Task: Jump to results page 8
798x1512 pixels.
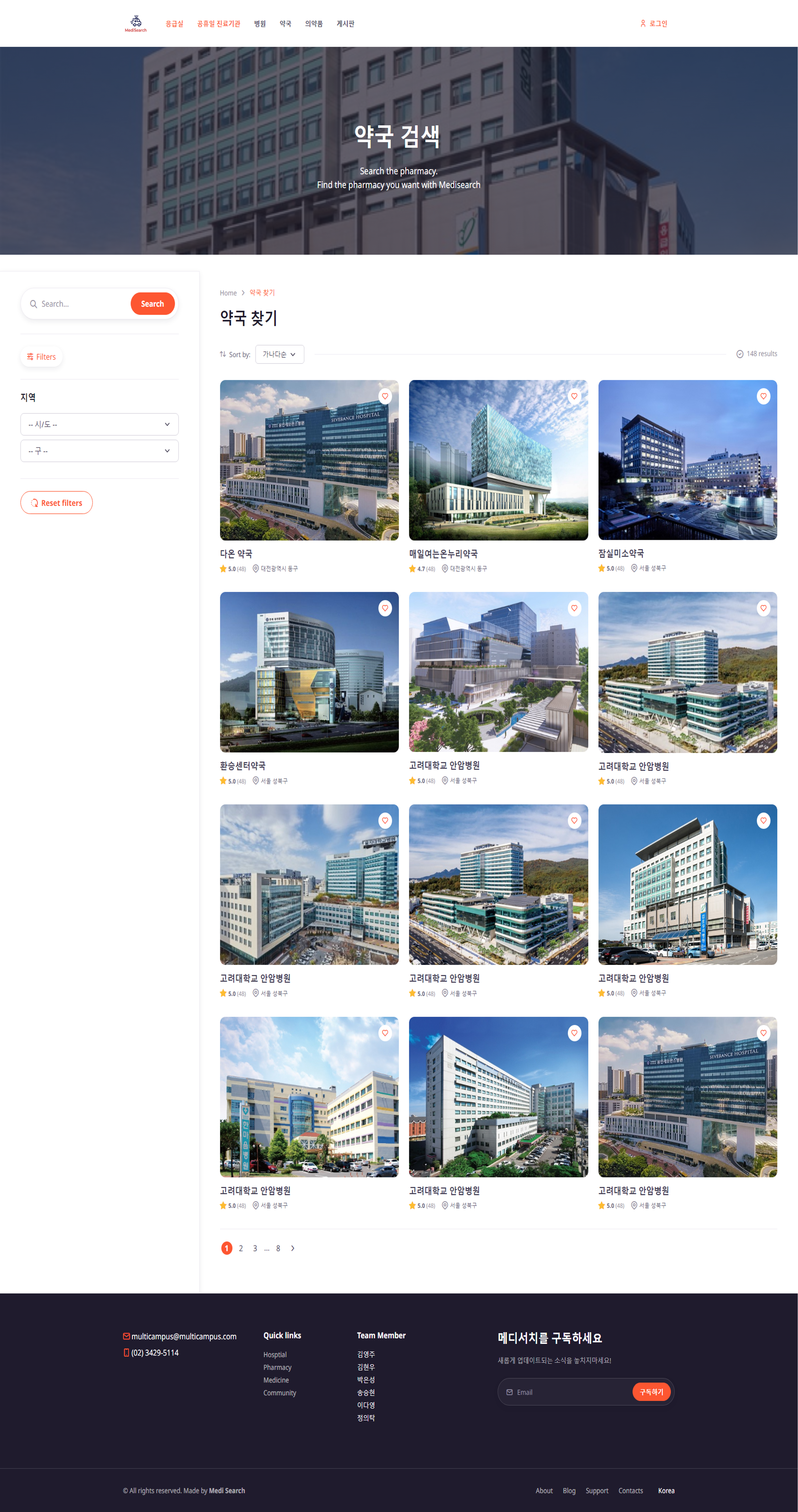Action: (x=278, y=1248)
